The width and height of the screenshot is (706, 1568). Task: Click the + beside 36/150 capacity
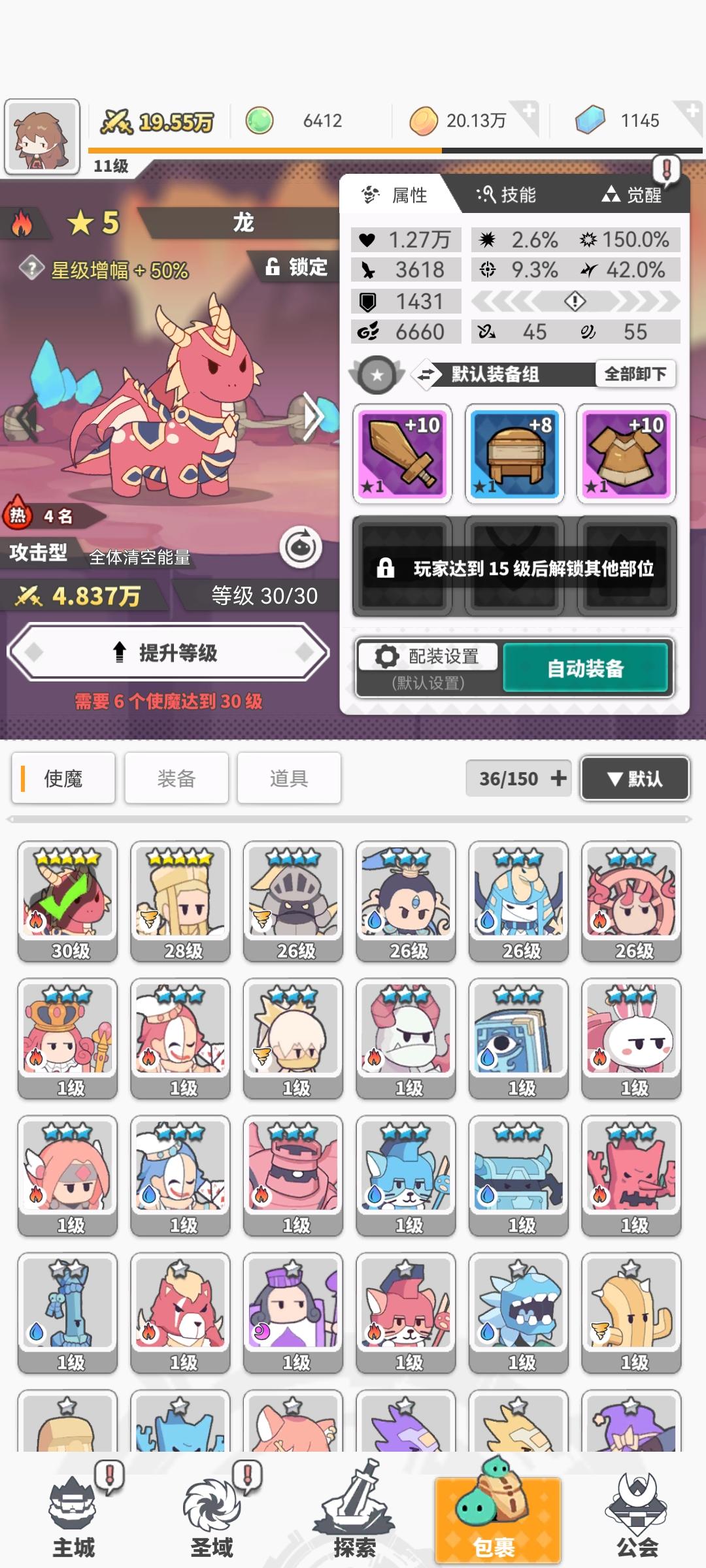pos(560,777)
